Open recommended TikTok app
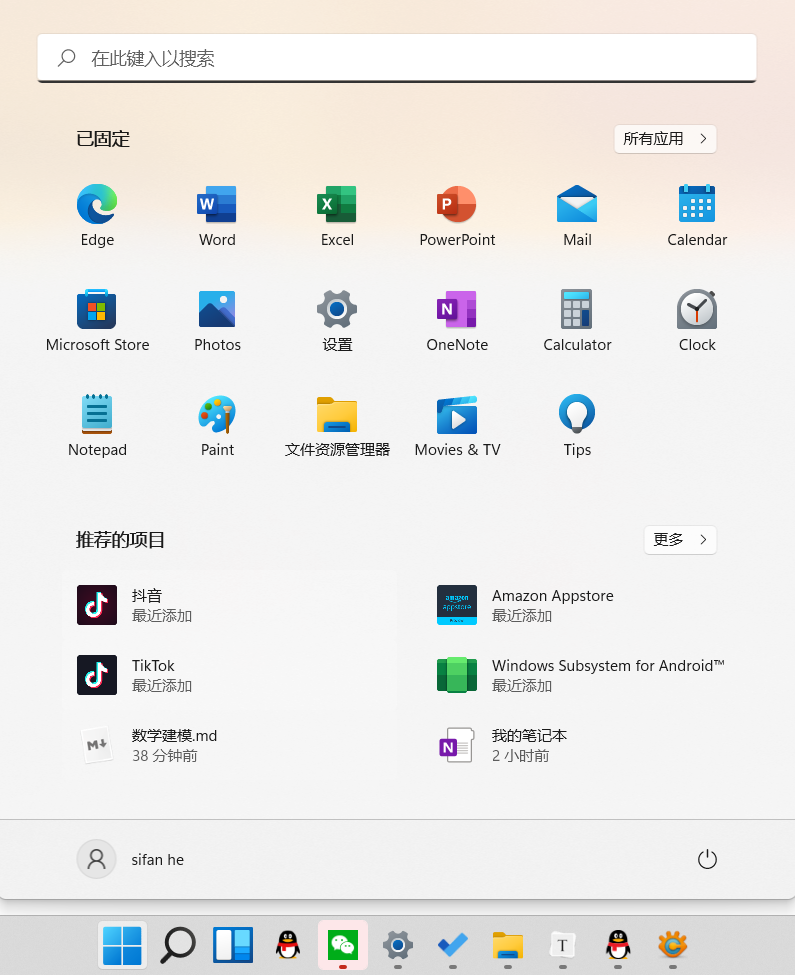This screenshot has height=975, width=795. [x=153, y=675]
